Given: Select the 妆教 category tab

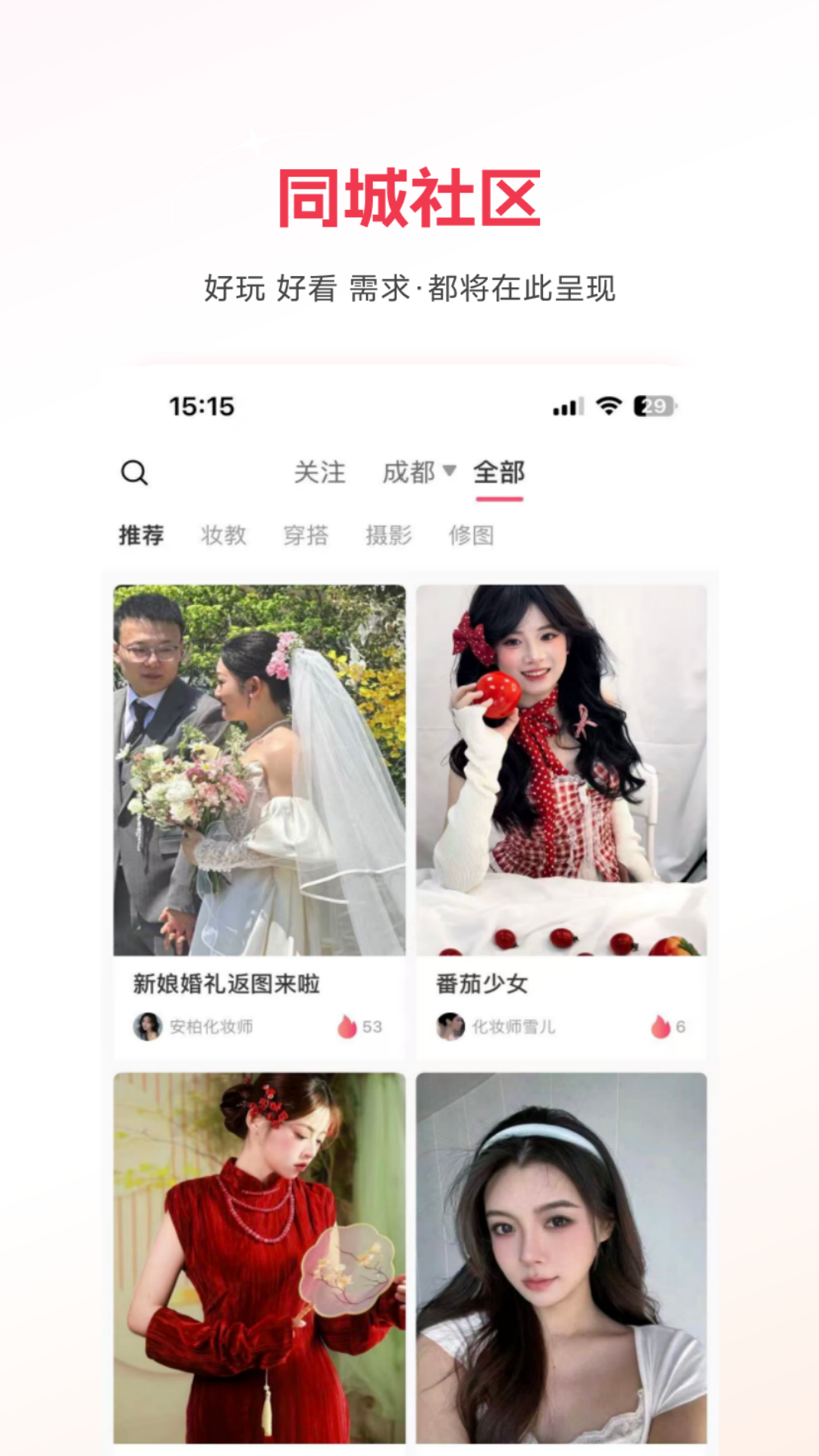Looking at the screenshot, I should [x=223, y=535].
